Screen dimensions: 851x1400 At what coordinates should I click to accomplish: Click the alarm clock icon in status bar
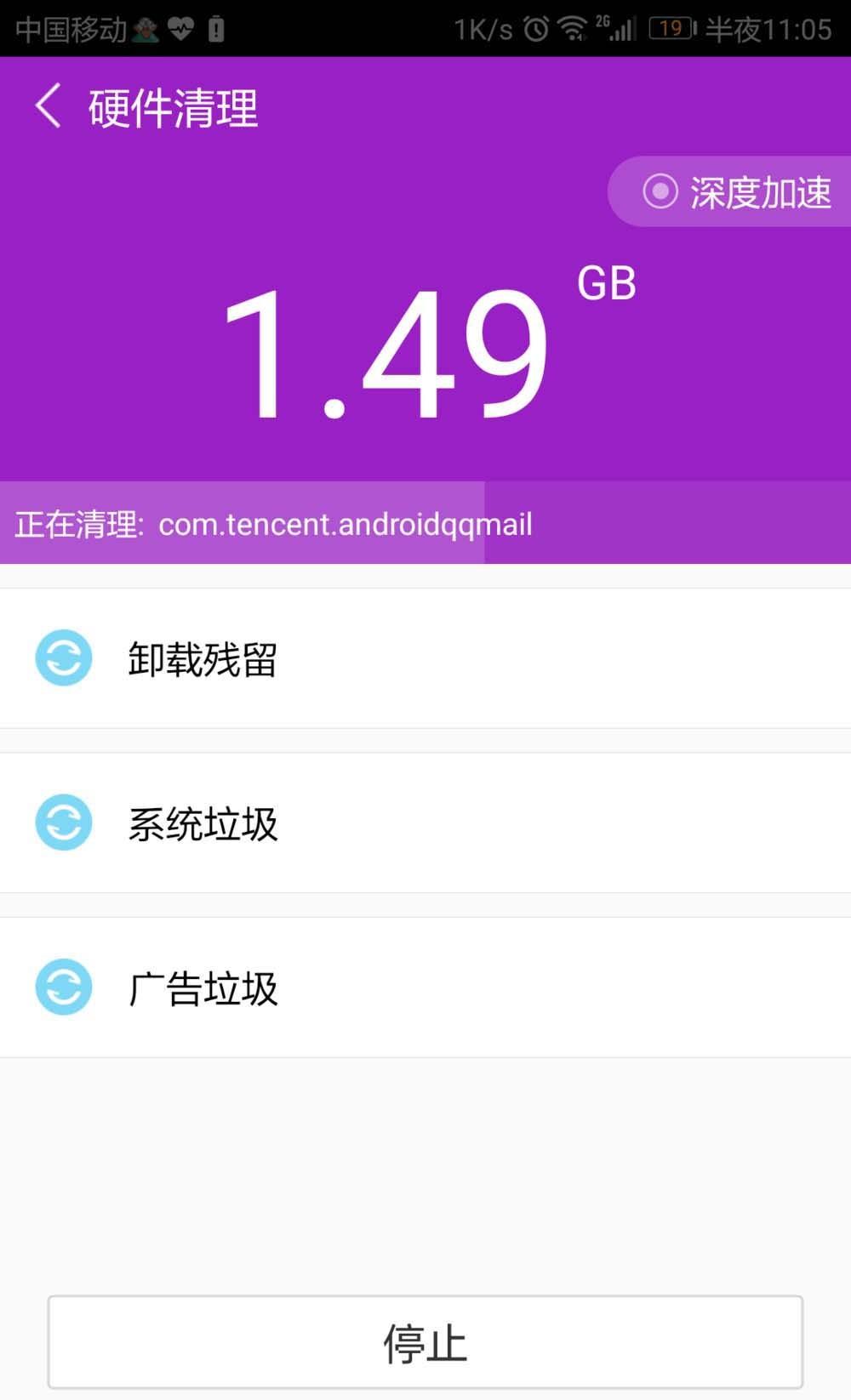point(536,28)
